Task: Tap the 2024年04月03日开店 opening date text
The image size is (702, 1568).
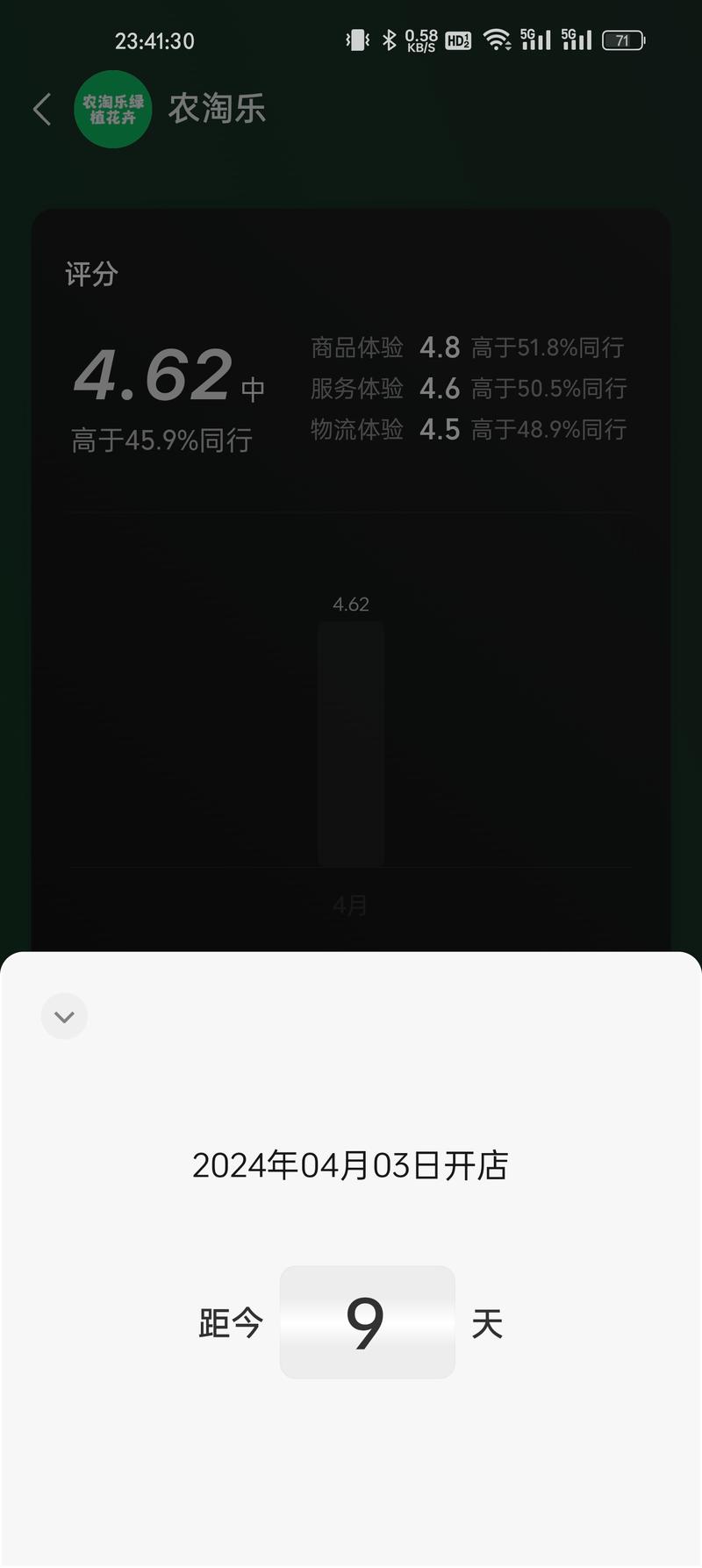Action: click(351, 1165)
